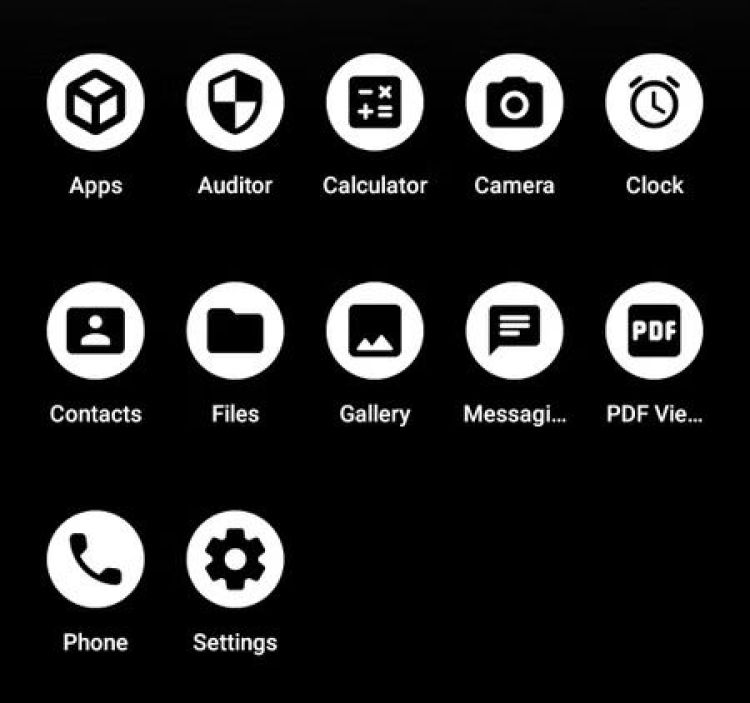Screen dimensions: 750x703
Task: Launch the Files app
Action: tap(235, 330)
